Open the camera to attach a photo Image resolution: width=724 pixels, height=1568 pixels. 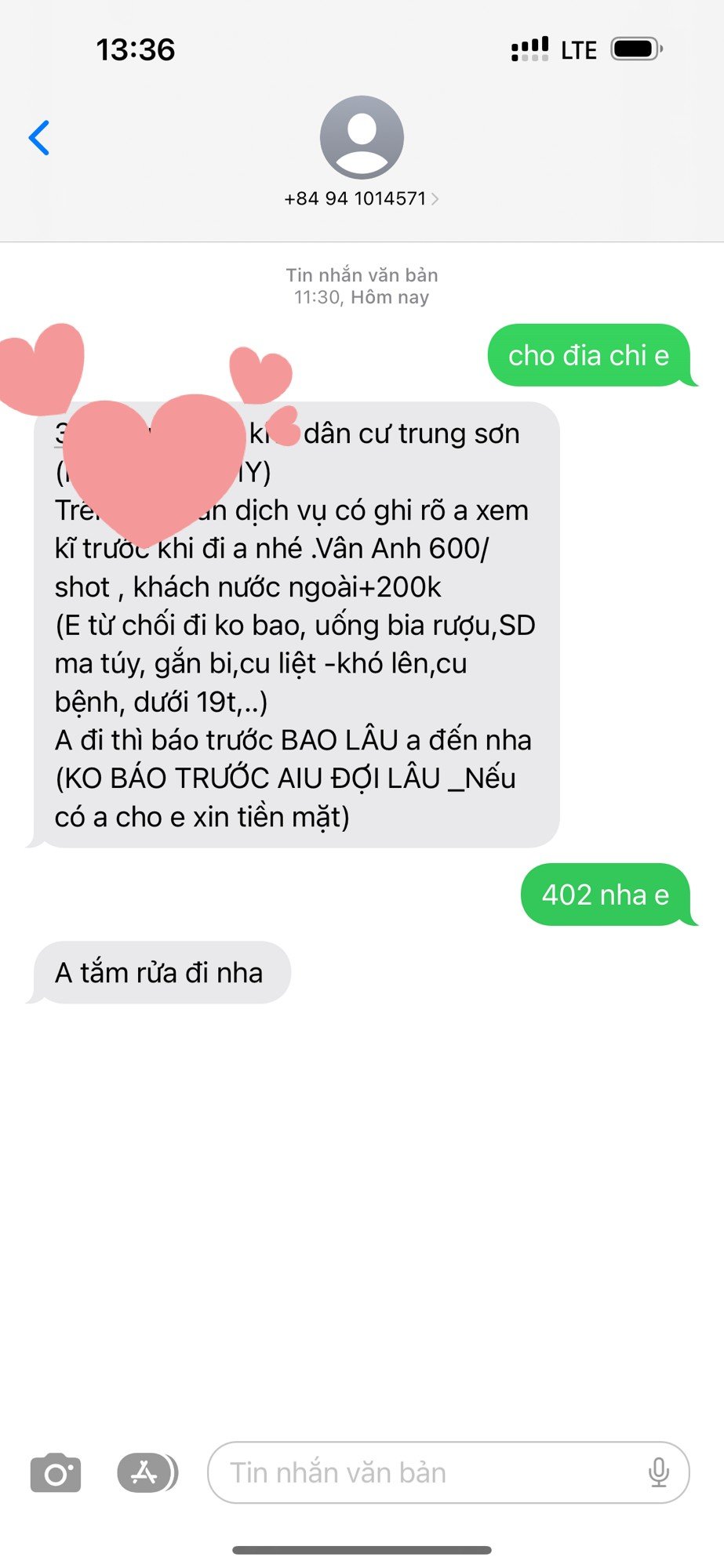[x=56, y=1473]
